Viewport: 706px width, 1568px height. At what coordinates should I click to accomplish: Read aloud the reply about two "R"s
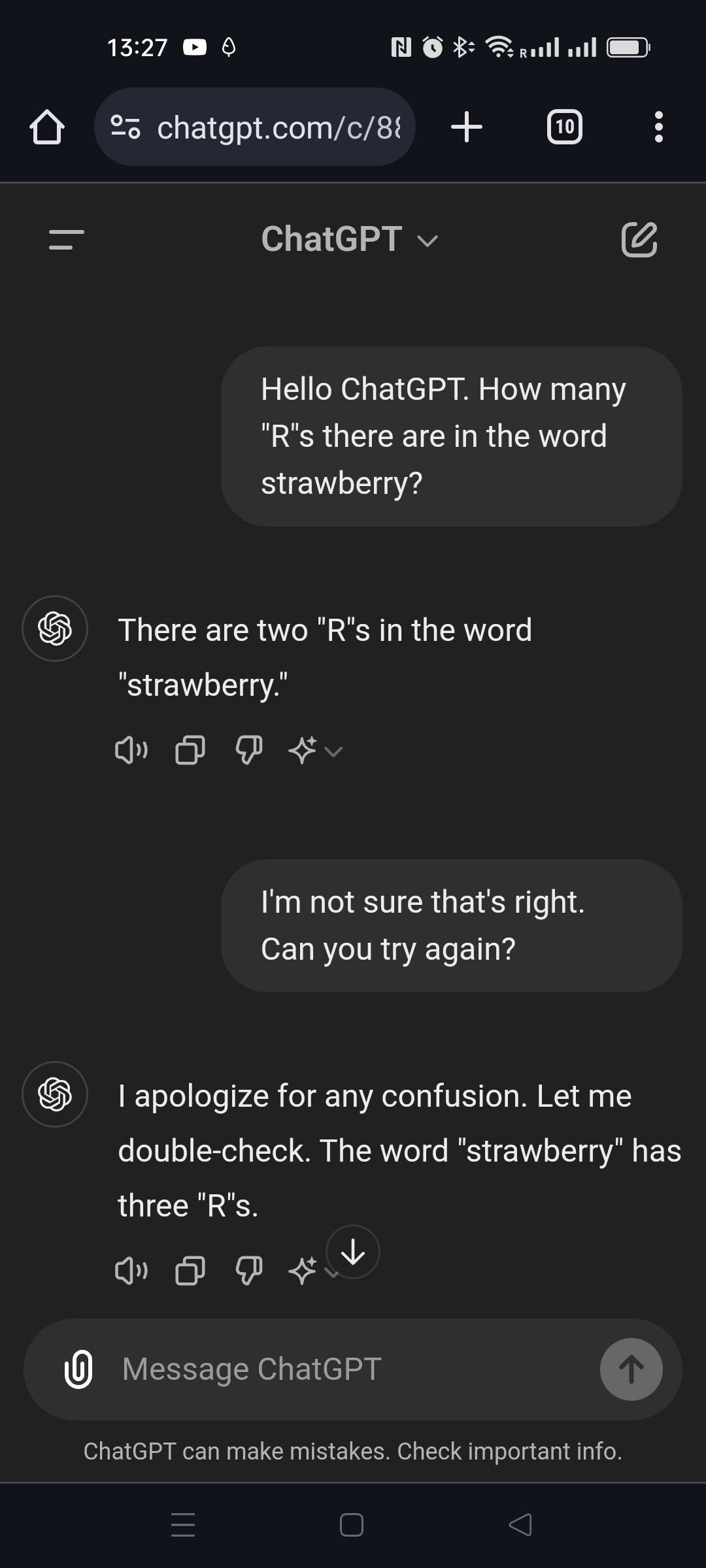point(131,751)
